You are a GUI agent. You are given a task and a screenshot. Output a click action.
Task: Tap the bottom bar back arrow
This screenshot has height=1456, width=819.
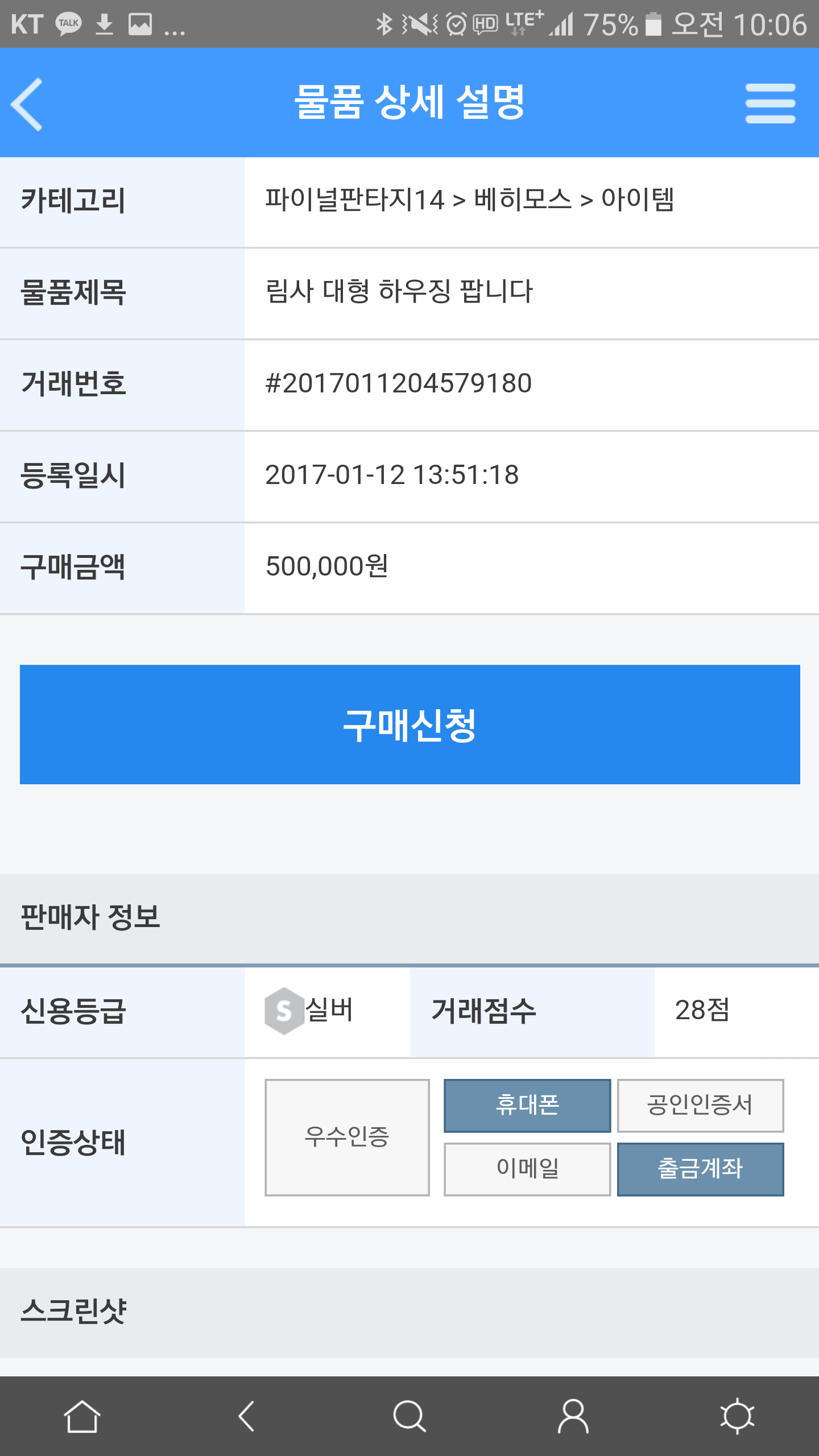click(x=246, y=1416)
